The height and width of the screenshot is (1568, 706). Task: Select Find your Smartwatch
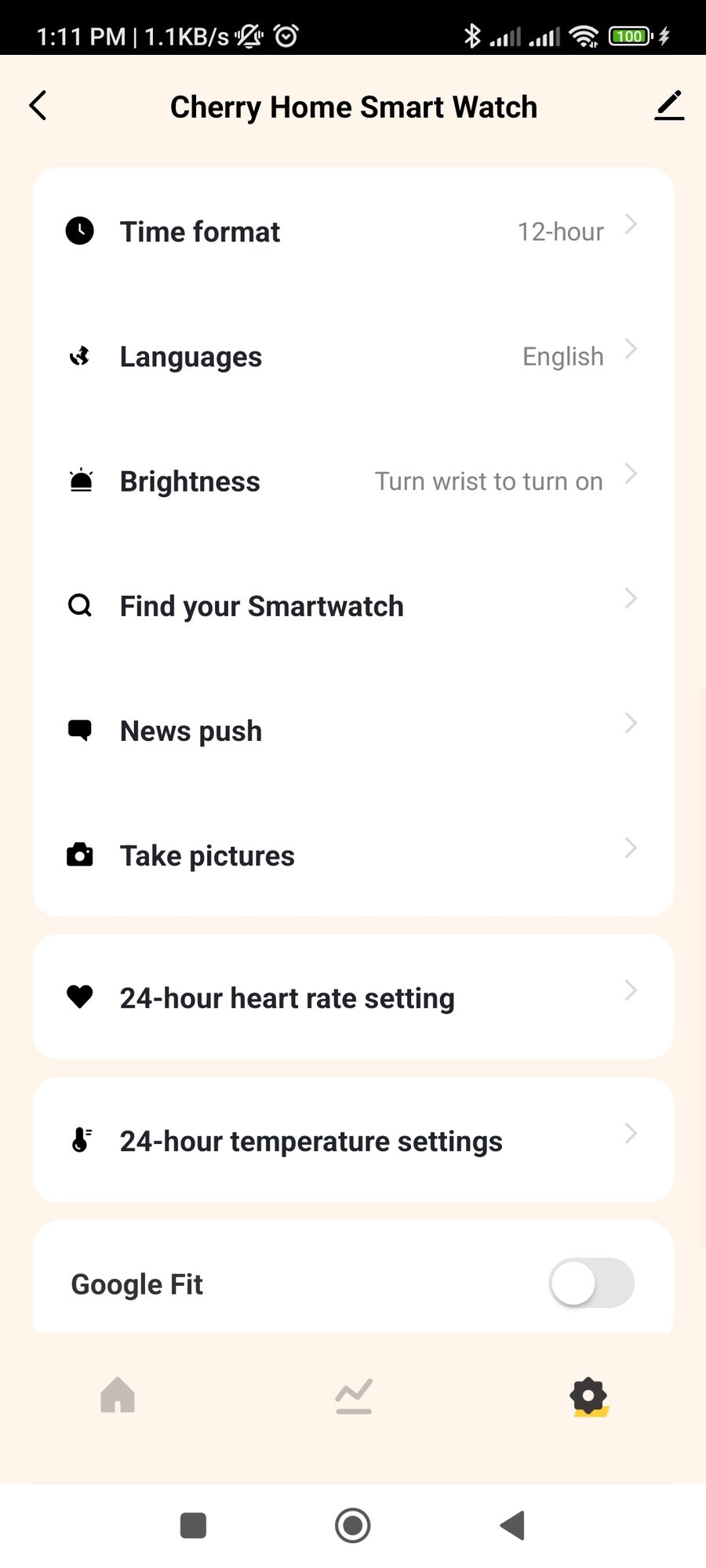tap(353, 606)
